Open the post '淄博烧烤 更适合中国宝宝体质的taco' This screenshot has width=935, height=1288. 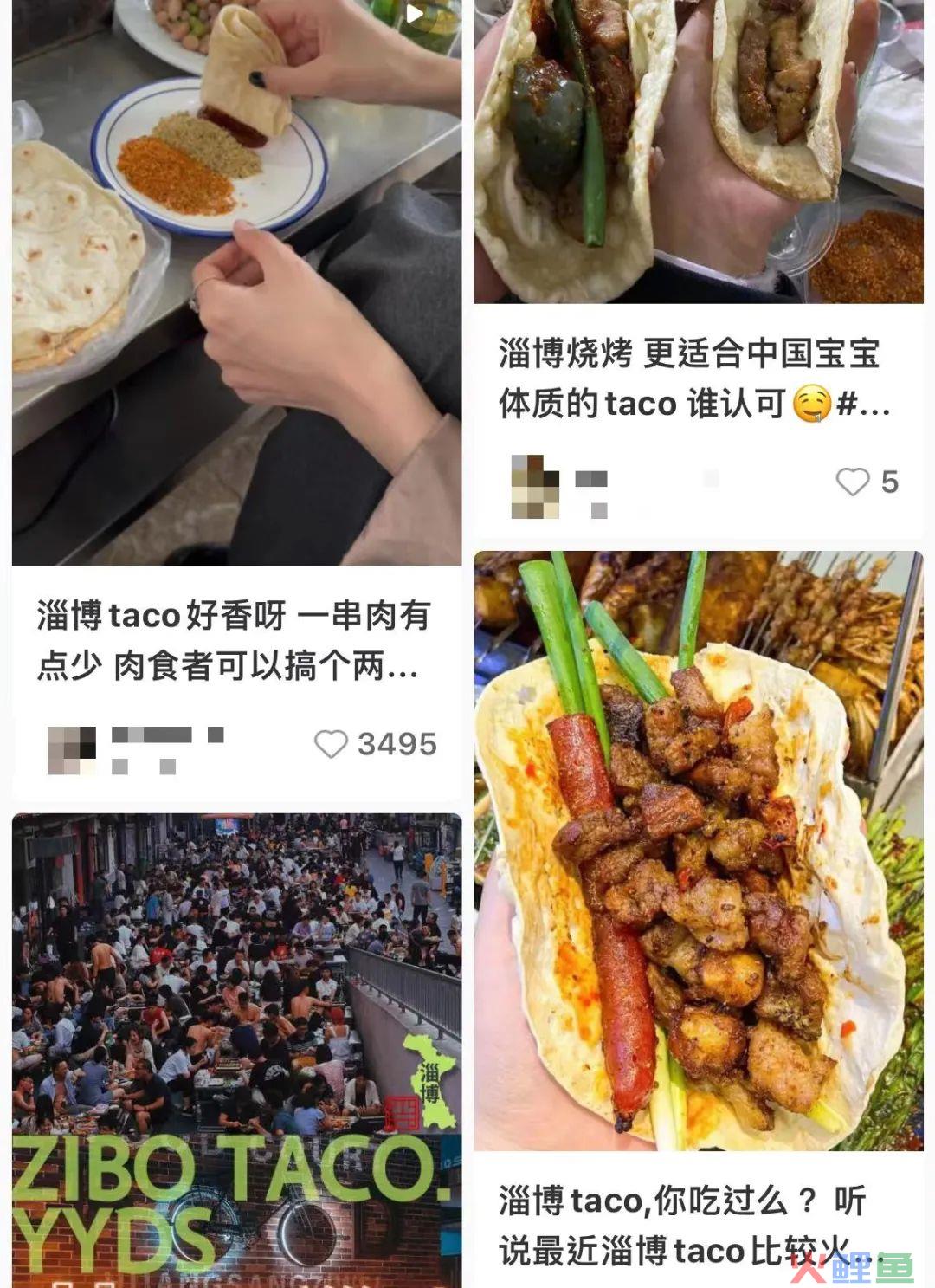click(x=693, y=379)
